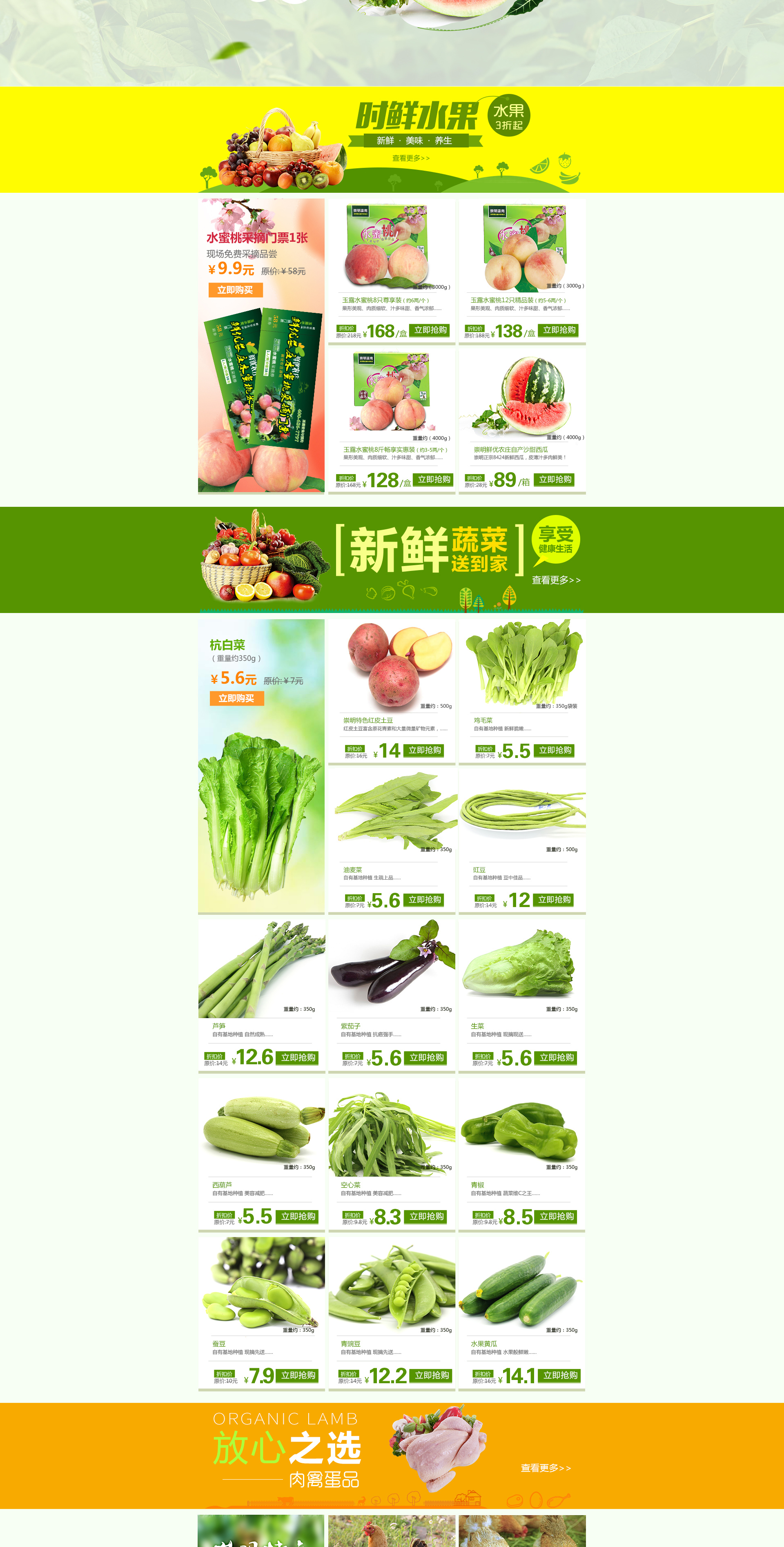Buy the 水蜜桃采摘门票 with 立即购买
This screenshot has width=784, height=1547.
click(235, 290)
